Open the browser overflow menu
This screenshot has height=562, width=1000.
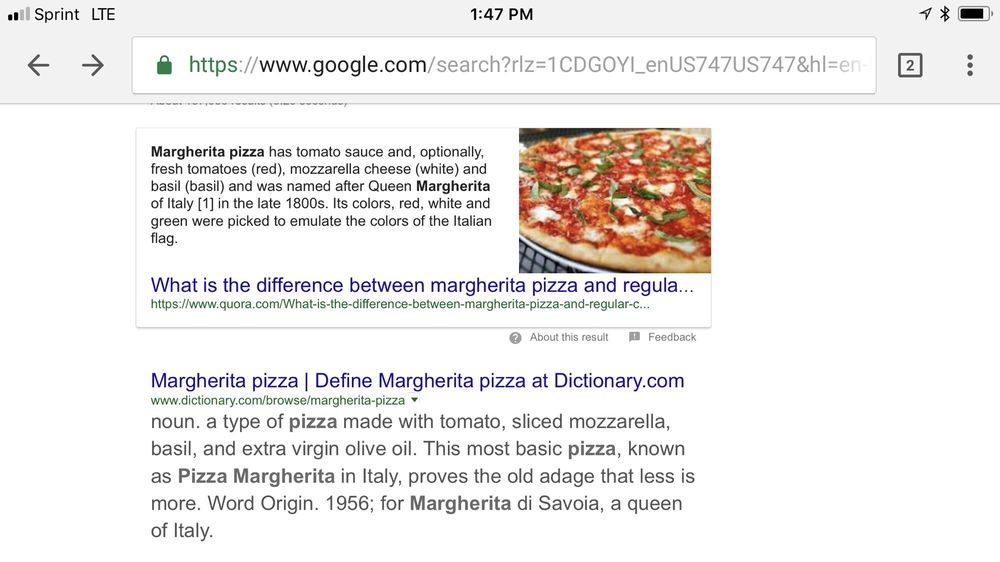pyautogui.click(x=969, y=66)
